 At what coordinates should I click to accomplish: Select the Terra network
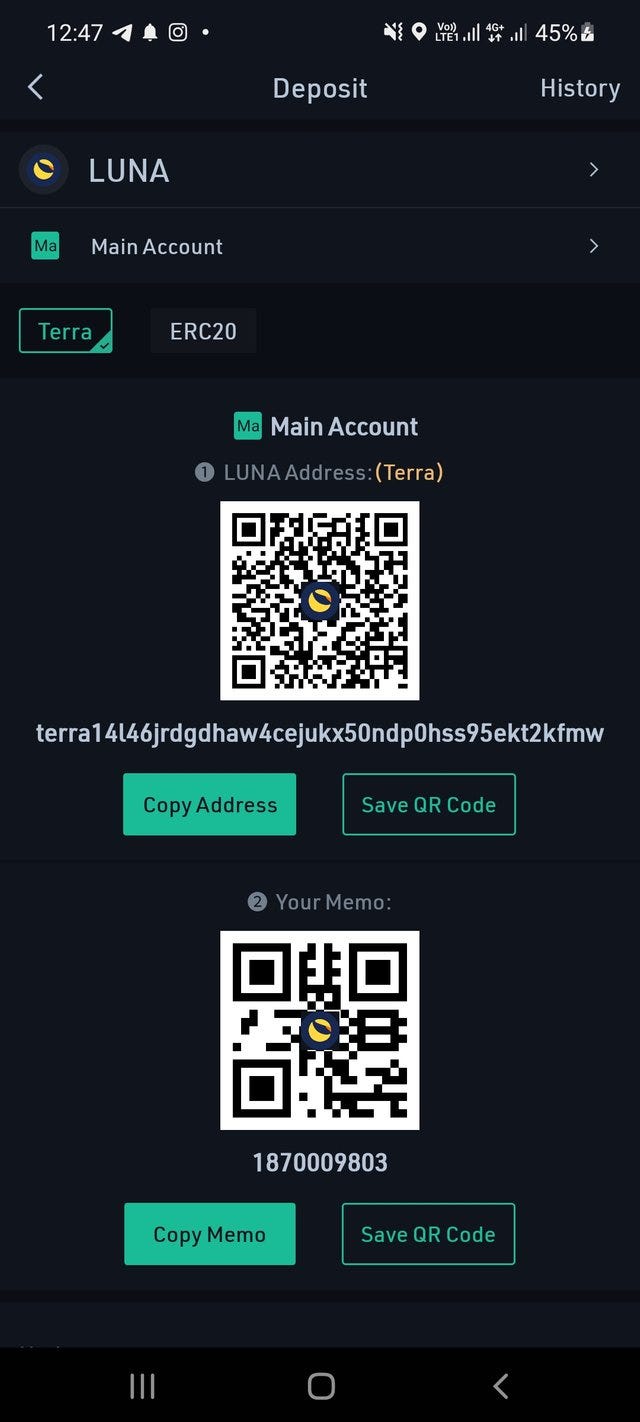coord(66,331)
